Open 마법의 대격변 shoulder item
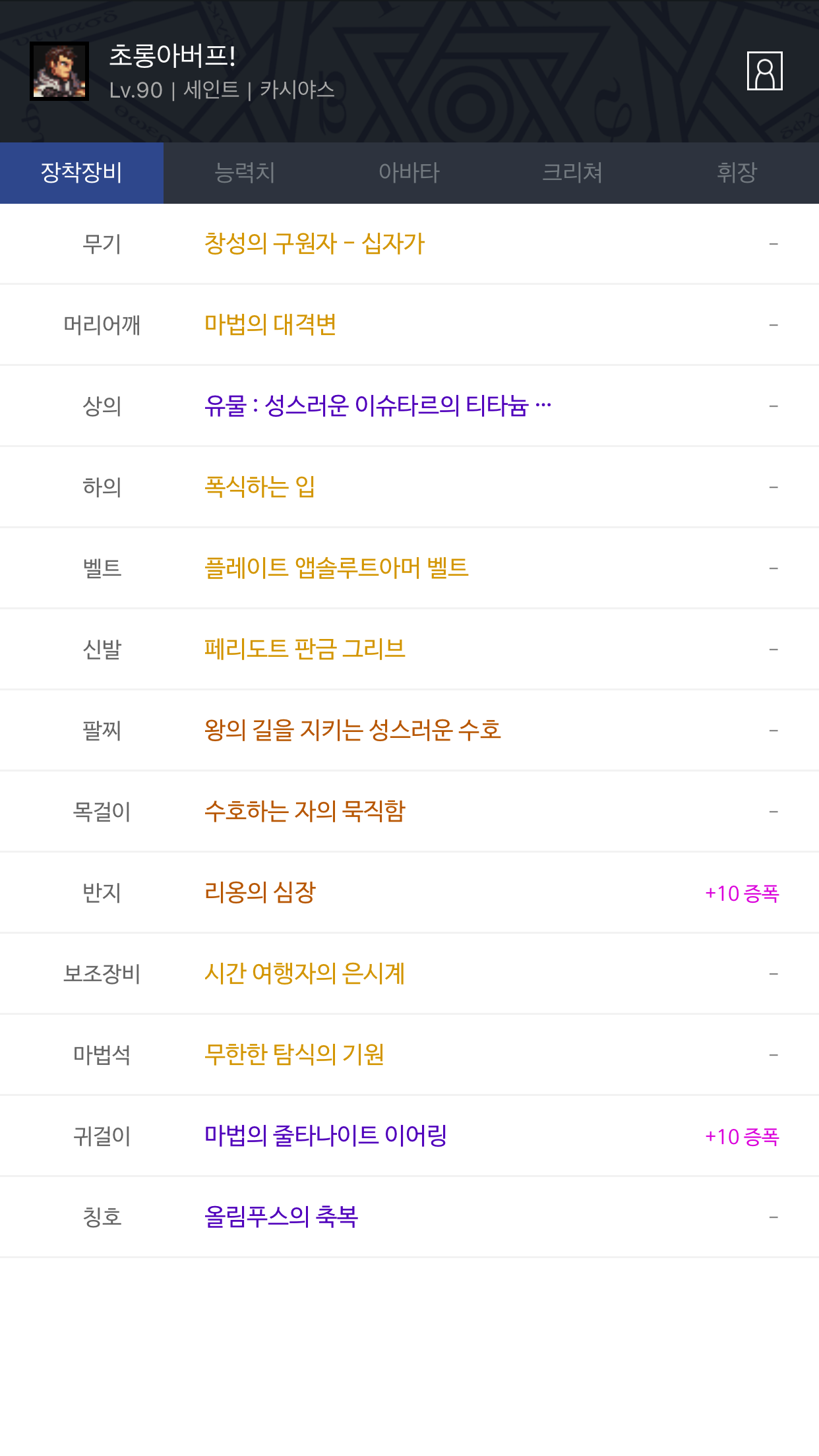Viewport: 819px width, 1456px height. coord(270,325)
